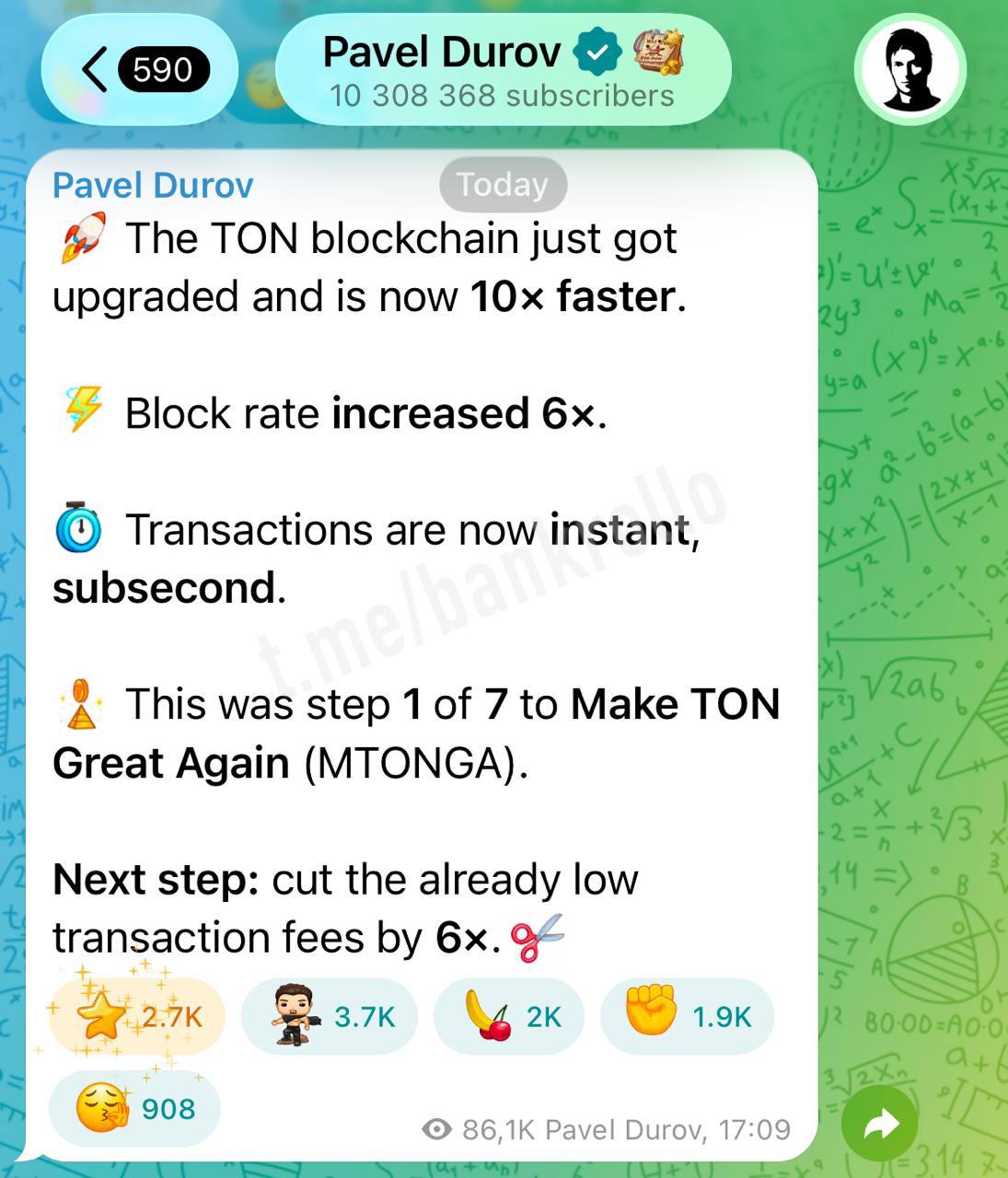Screen dimensions: 1008x1178
Task: Add the fist reaction with 1.9K
Action: pyautogui.click(x=687, y=1016)
